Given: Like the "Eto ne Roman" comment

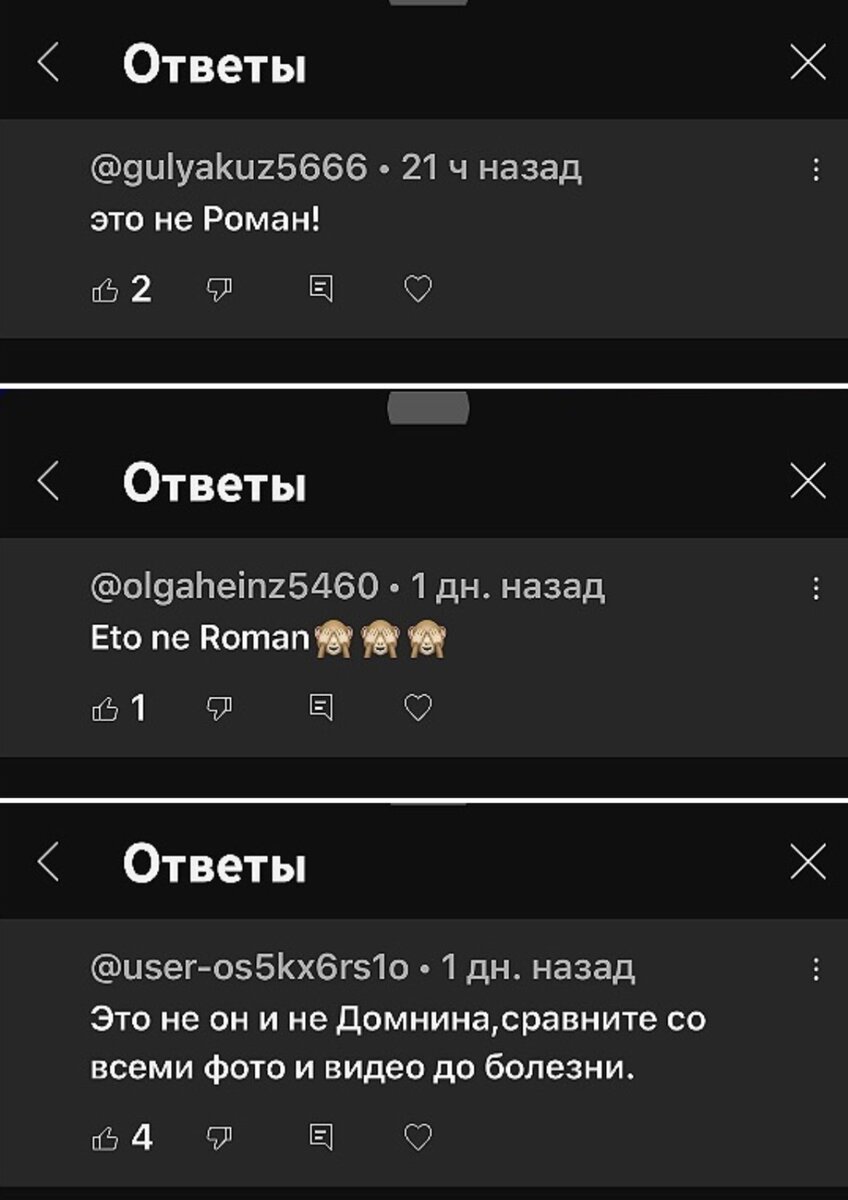Looking at the screenshot, I should (107, 707).
